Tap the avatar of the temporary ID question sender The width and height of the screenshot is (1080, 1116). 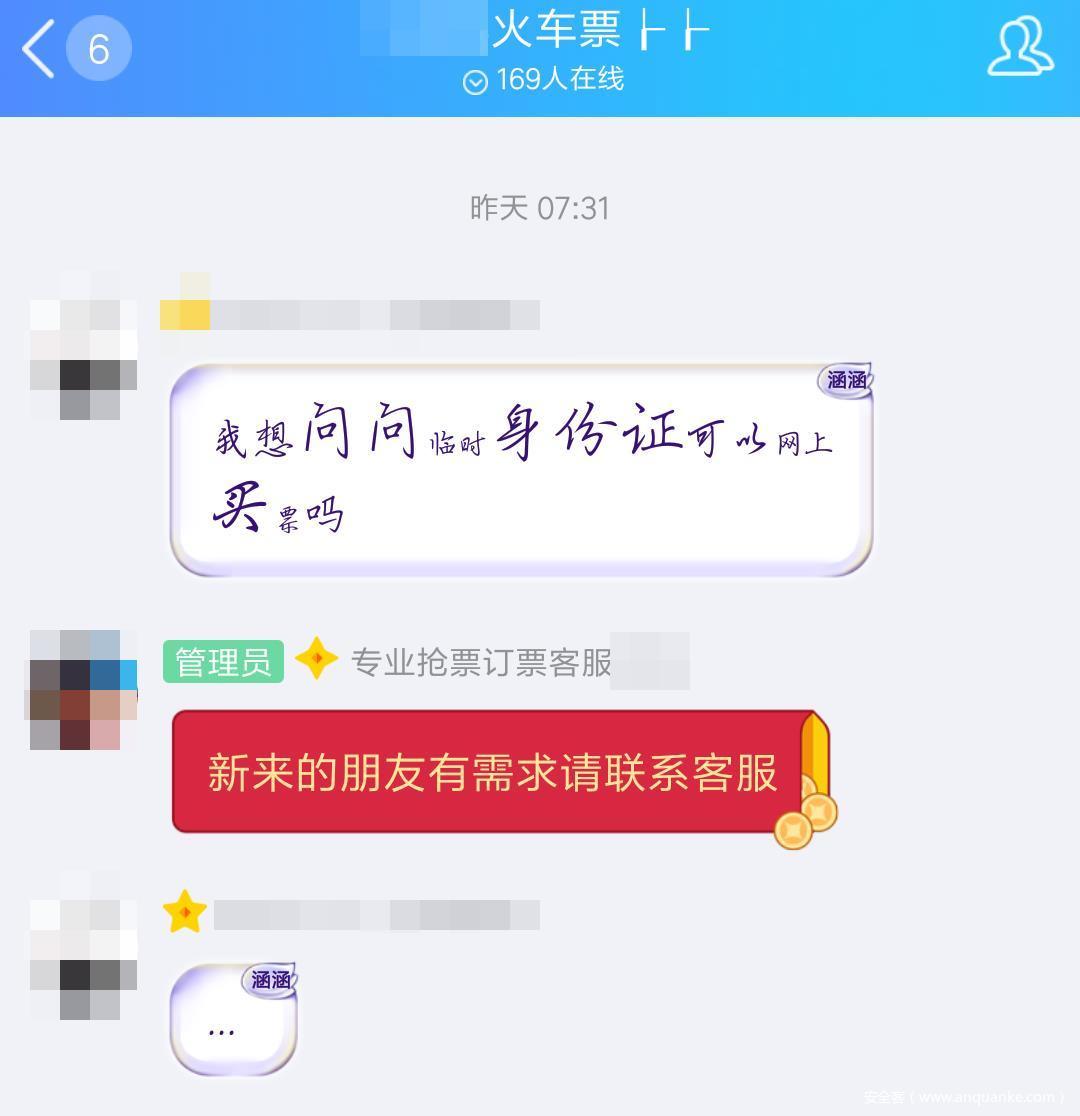tap(83, 346)
